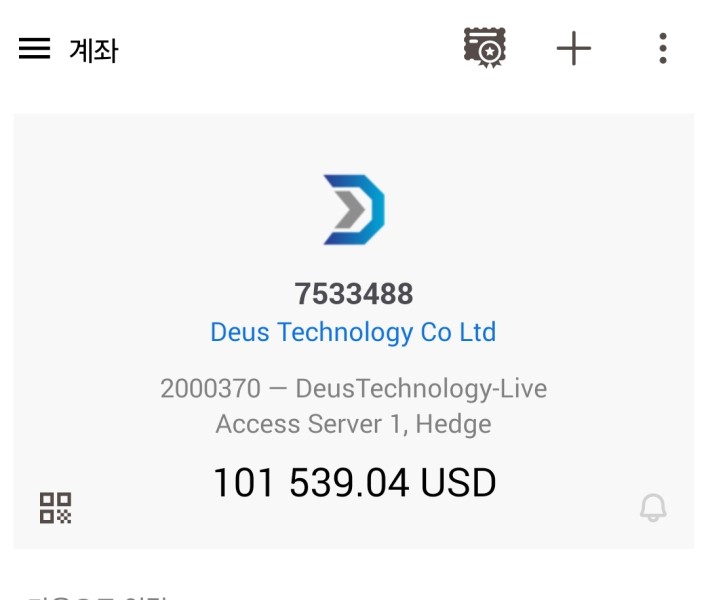Add a new account with the plus icon
Viewport: 708px width, 600px height.
pos(573,48)
